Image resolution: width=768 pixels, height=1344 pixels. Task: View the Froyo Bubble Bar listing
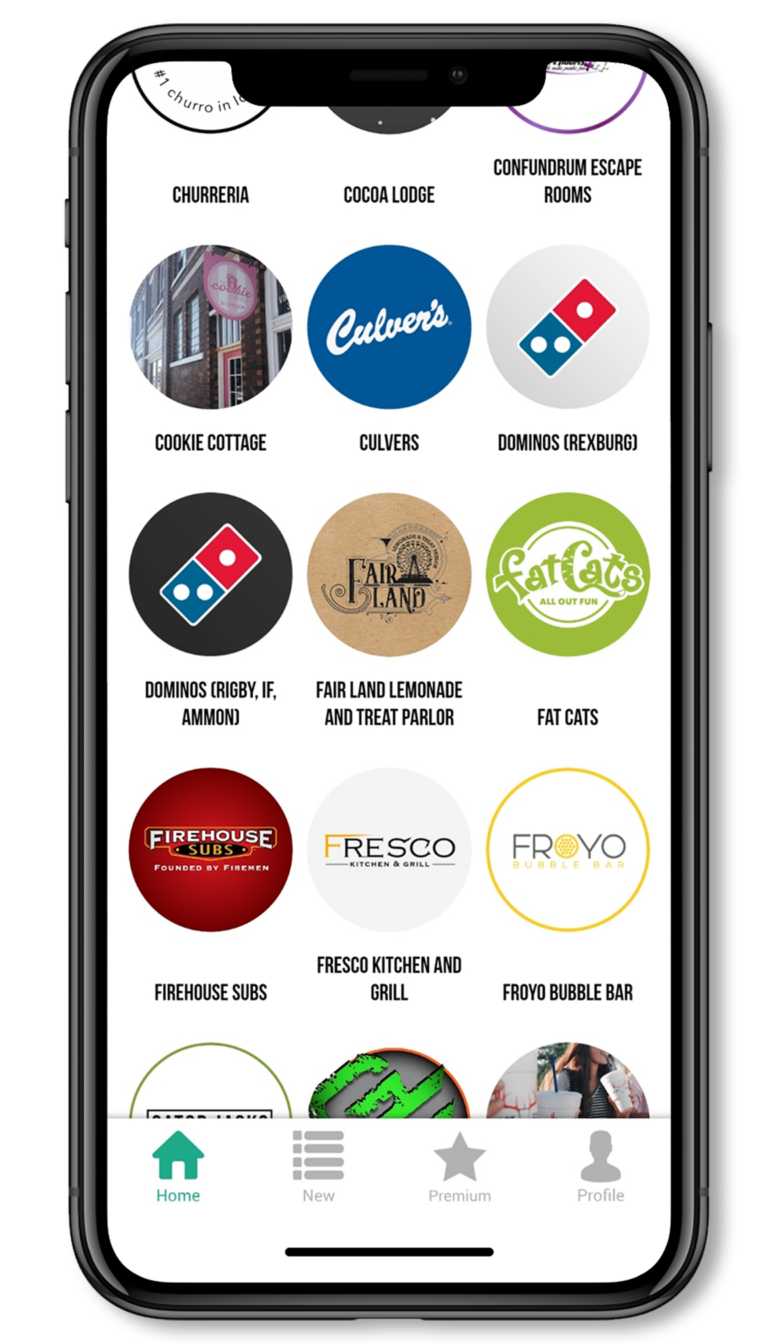[x=567, y=849]
